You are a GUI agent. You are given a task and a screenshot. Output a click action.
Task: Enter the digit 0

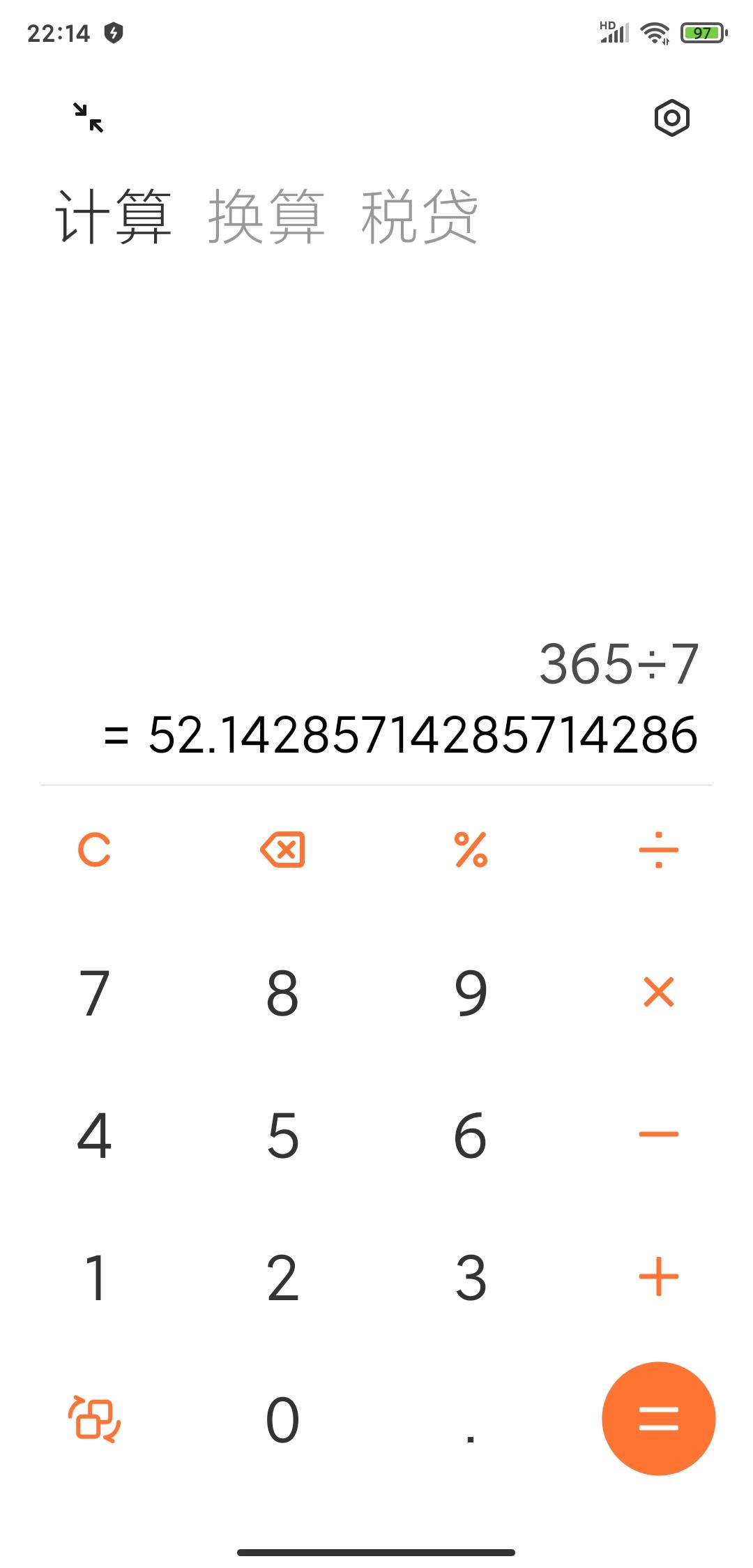pos(282,1419)
